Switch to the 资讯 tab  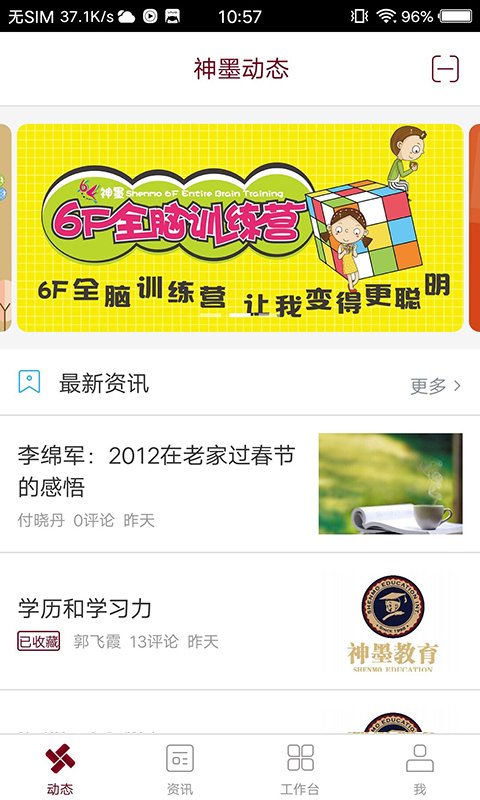(x=180, y=768)
